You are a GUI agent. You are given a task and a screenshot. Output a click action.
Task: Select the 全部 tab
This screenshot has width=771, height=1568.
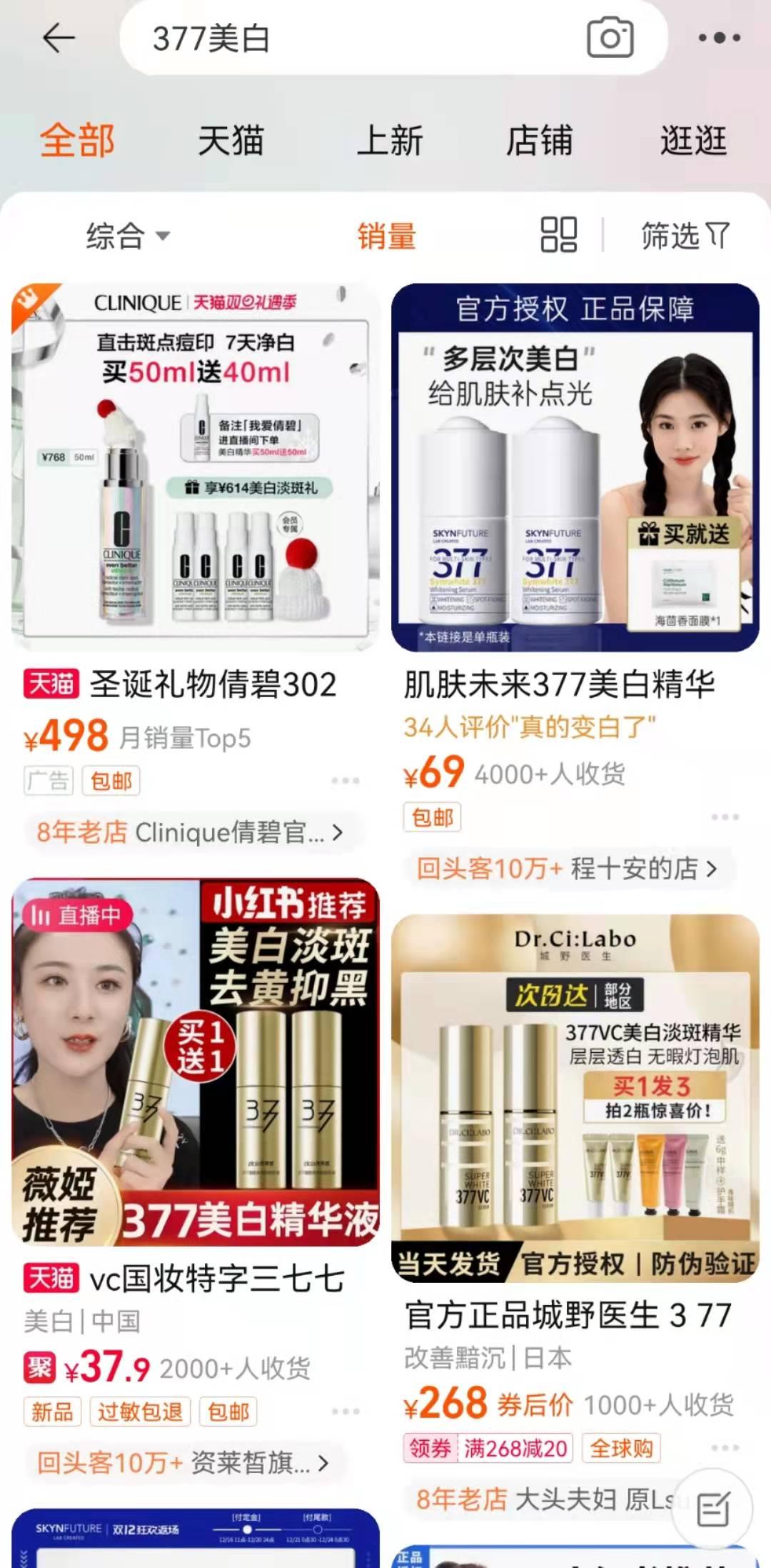[77, 140]
